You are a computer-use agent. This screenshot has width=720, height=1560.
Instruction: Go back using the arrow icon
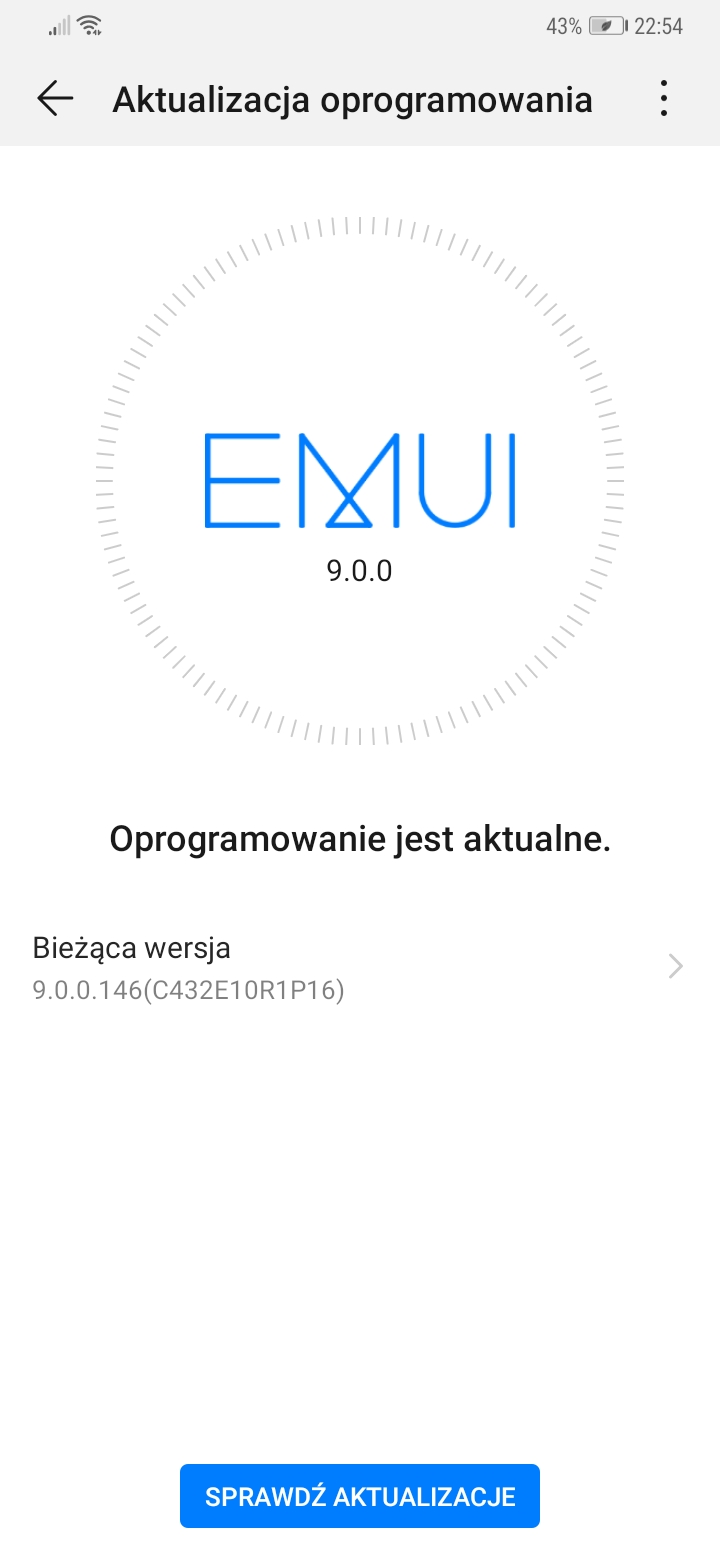coord(55,99)
